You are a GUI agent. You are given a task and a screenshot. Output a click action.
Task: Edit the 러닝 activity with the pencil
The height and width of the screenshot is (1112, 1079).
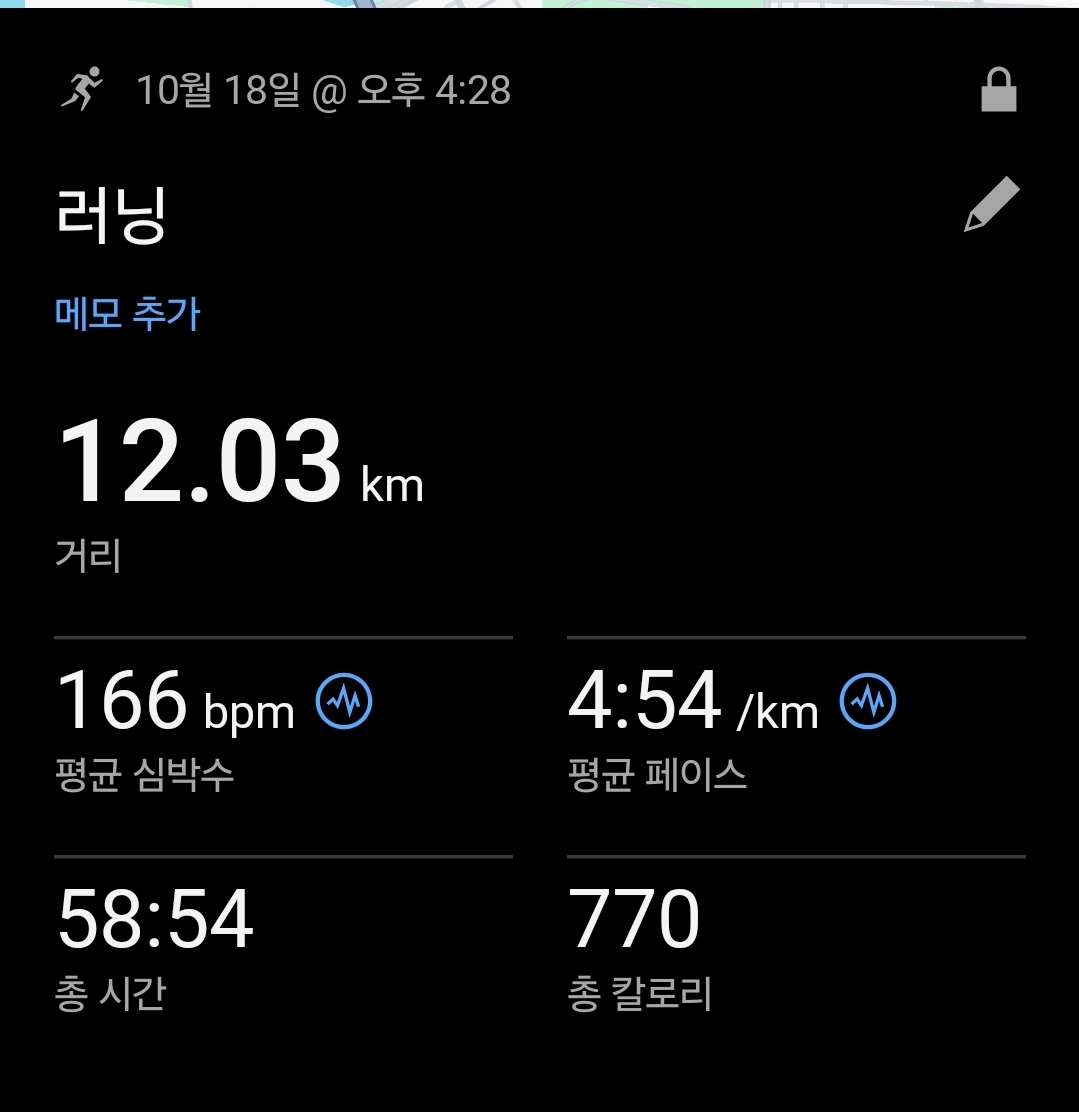(991, 205)
